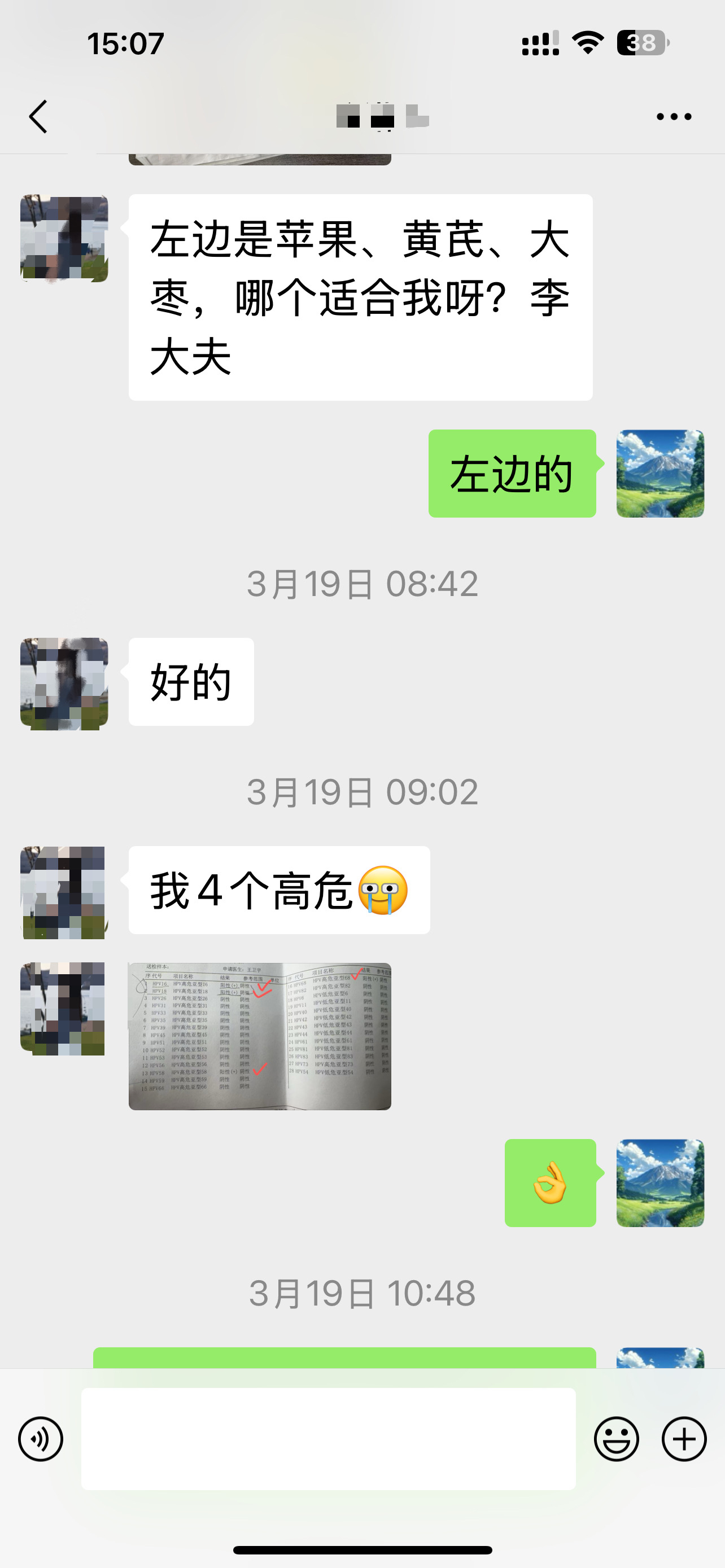Open the emoji sticker panel
This screenshot has width=725, height=1568.
[x=616, y=1439]
